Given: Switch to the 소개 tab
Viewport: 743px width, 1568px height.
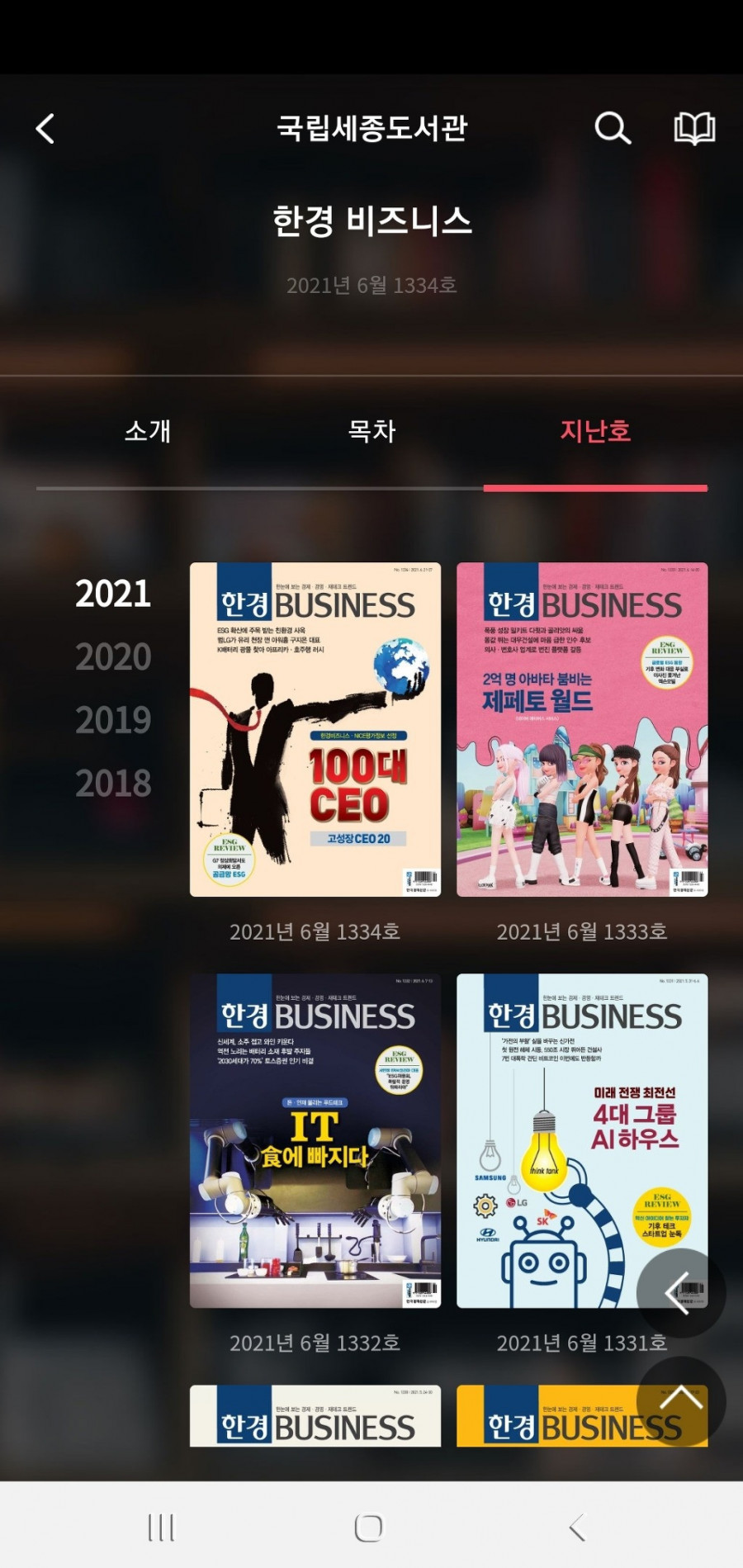Looking at the screenshot, I should pos(148,431).
